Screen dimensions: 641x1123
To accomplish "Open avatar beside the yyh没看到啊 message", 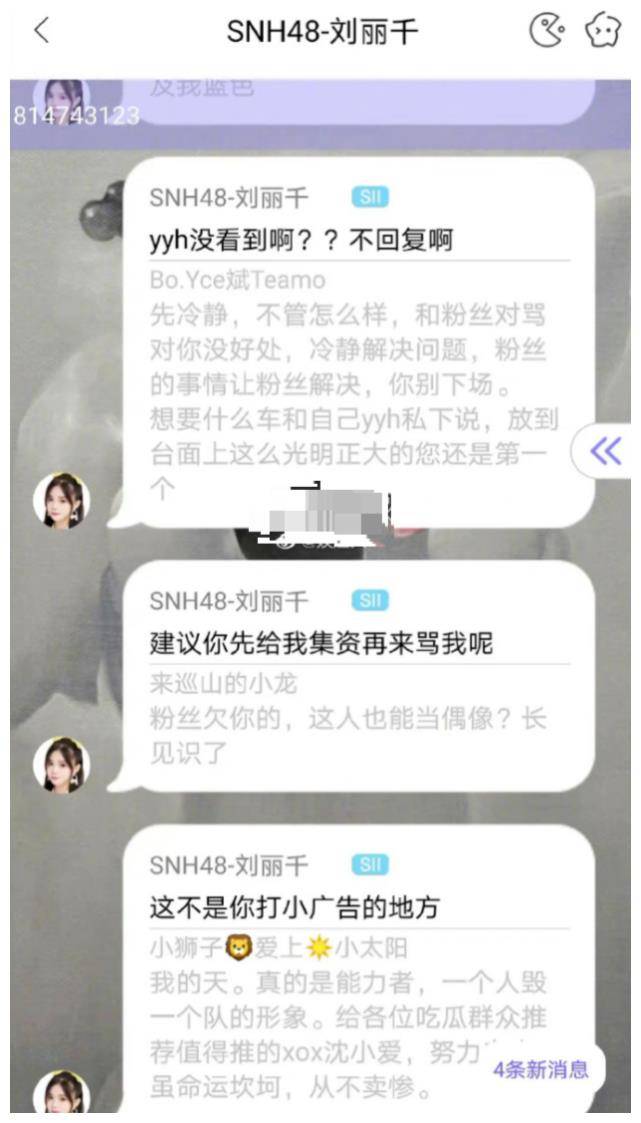I will [62, 501].
